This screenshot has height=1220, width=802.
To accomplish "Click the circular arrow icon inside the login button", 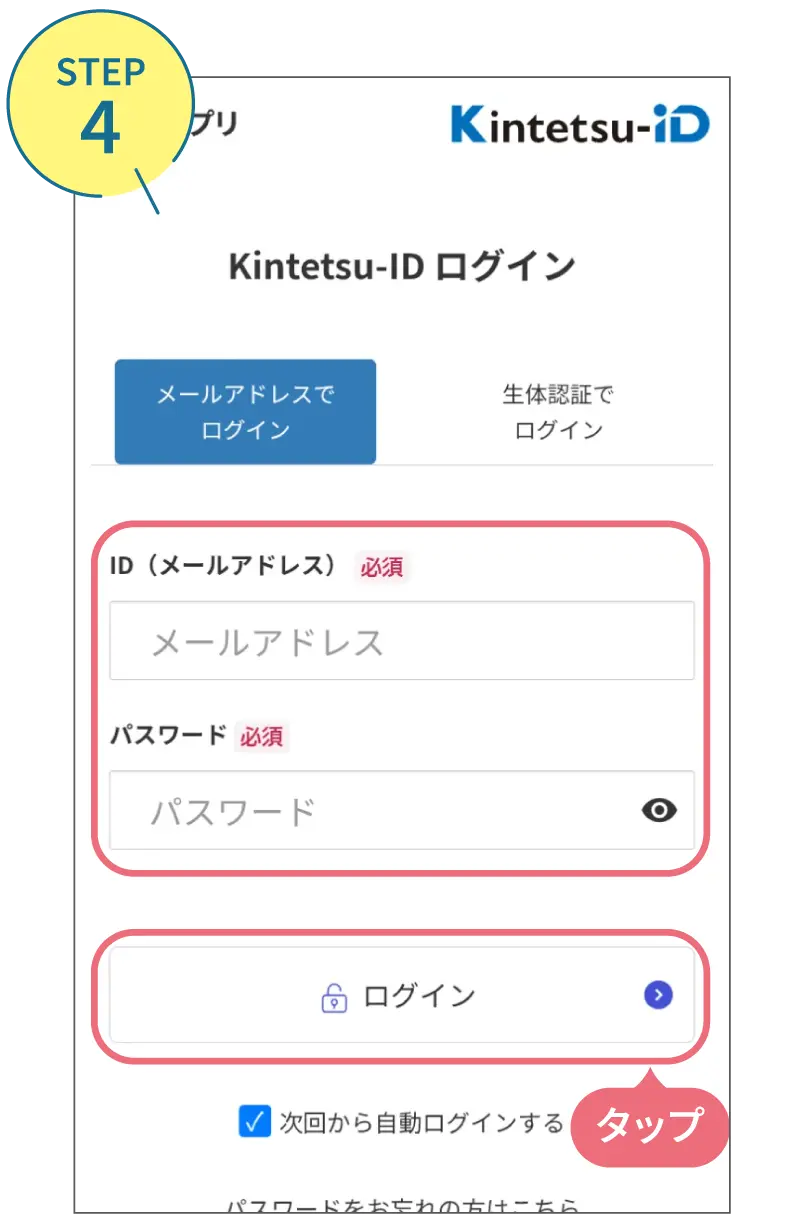I will [x=657, y=995].
